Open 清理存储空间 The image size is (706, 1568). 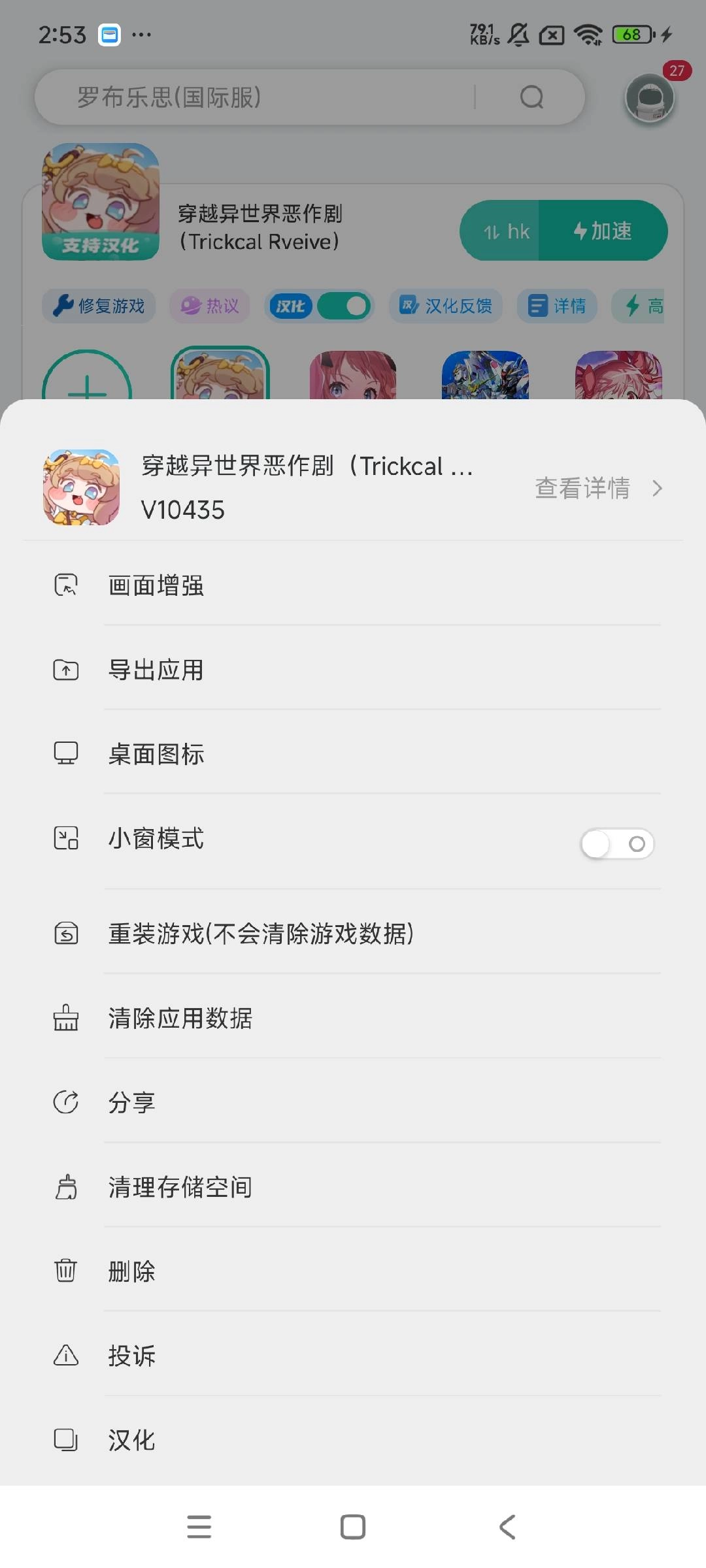[180, 1186]
